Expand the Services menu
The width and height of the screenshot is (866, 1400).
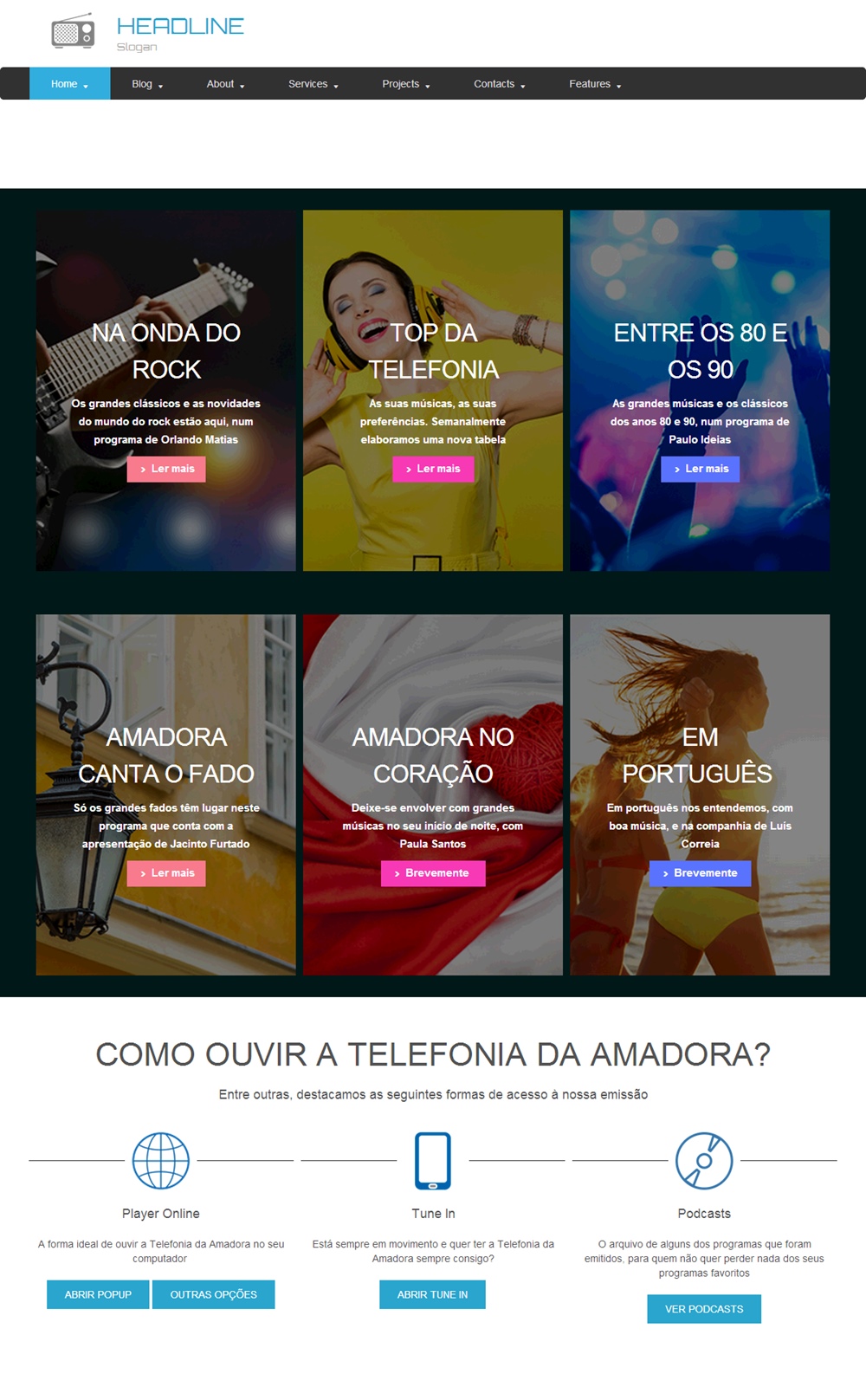click(x=313, y=84)
